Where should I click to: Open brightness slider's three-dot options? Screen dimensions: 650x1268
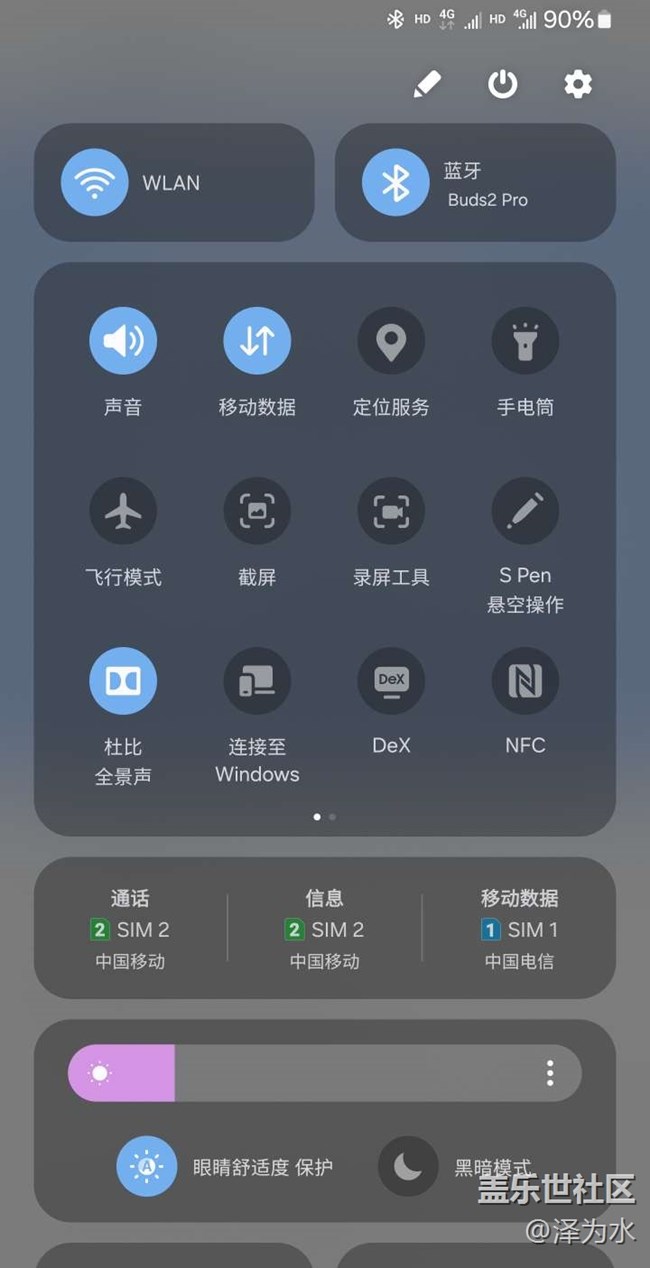pyautogui.click(x=550, y=1074)
